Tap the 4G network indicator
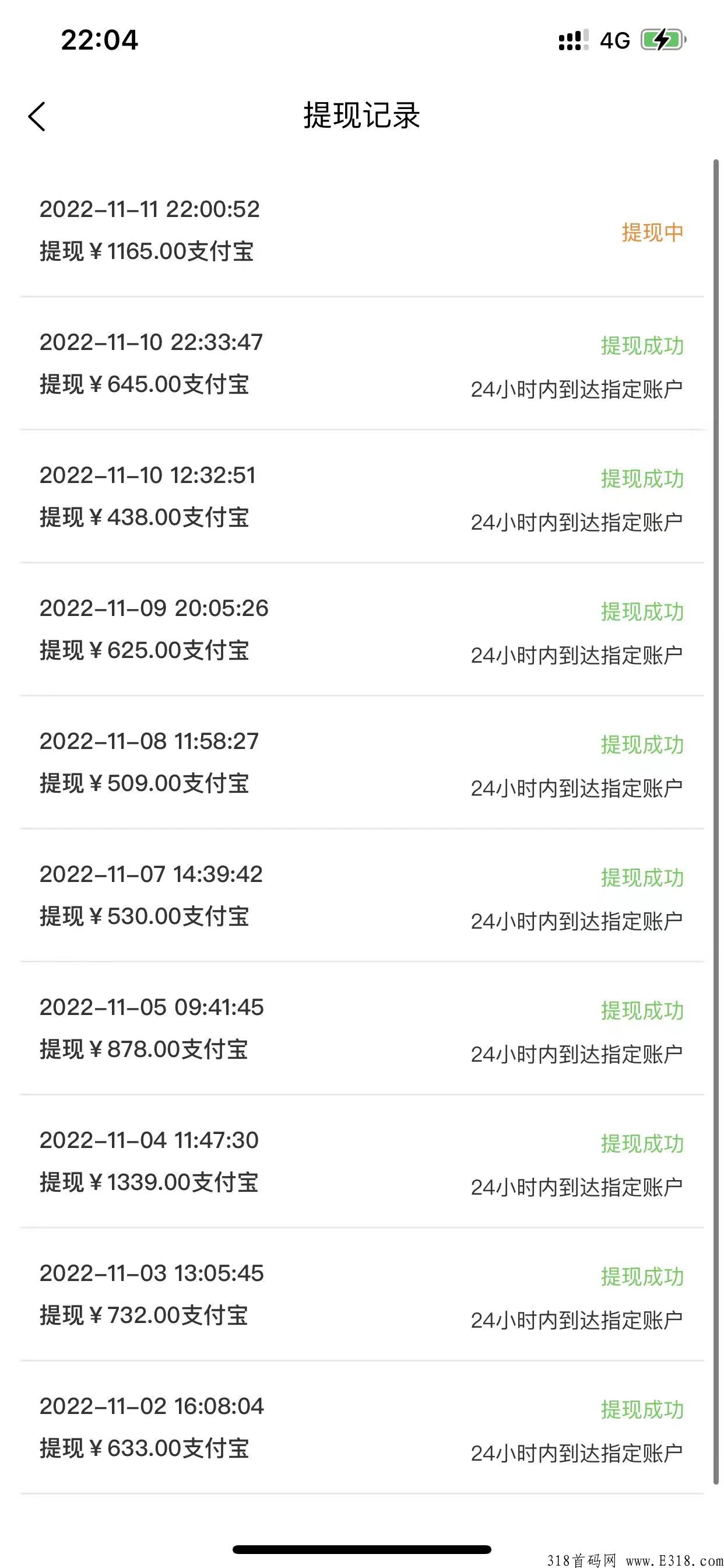724x1568 pixels. click(x=614, y=40)
